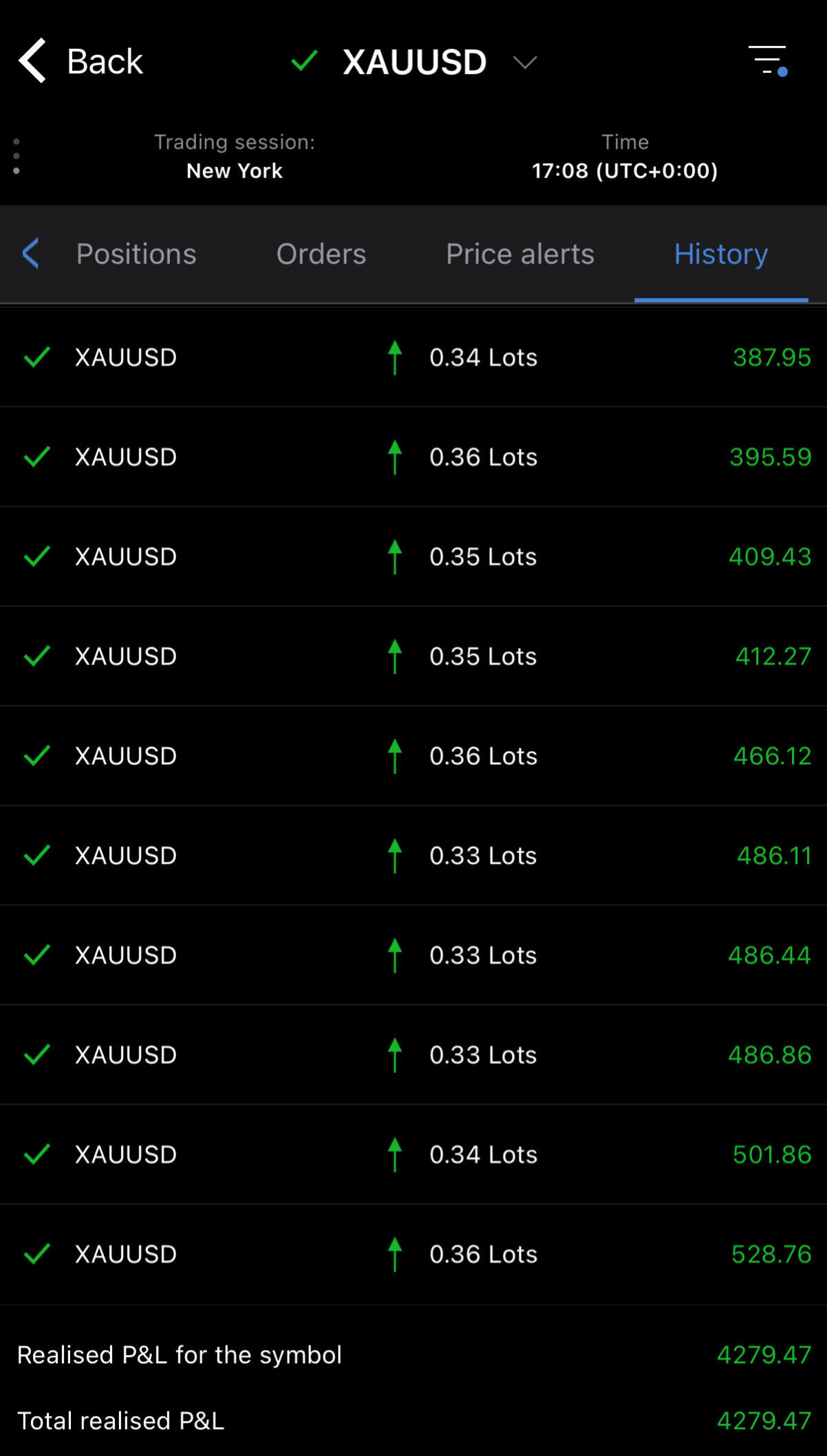
Task: Expand the XAUUSD symbol dropdown
Action: (524, 63)
